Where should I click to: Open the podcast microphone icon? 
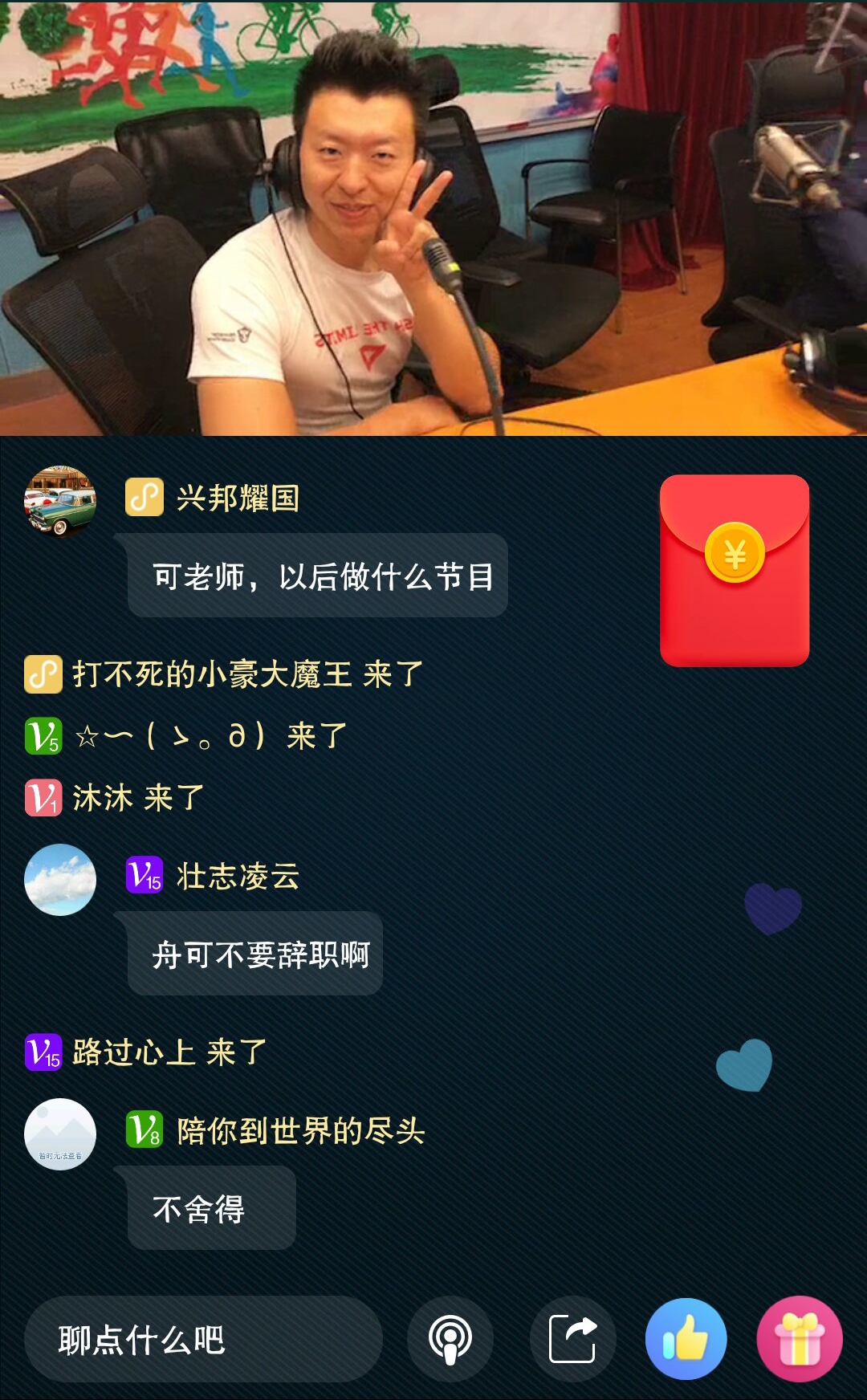(450, 1339)
